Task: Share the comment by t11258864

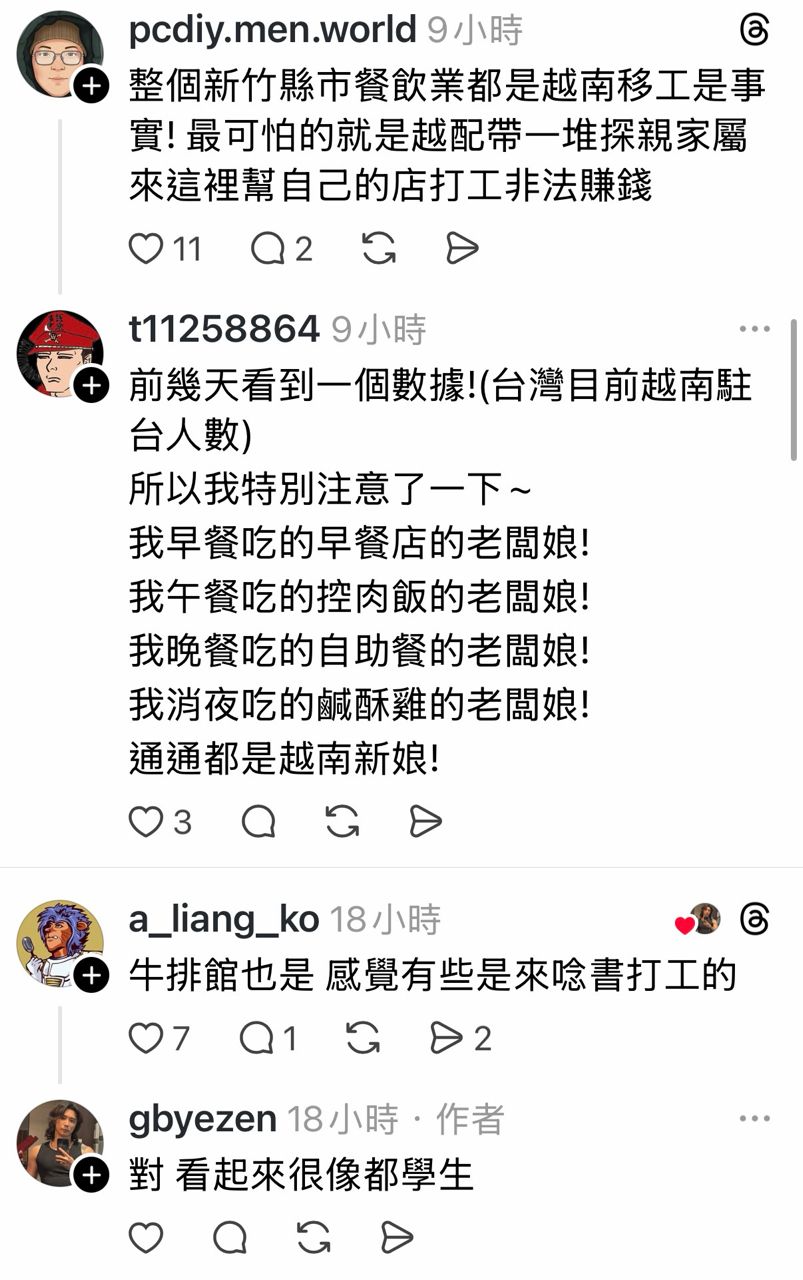Action: point(426,822)
